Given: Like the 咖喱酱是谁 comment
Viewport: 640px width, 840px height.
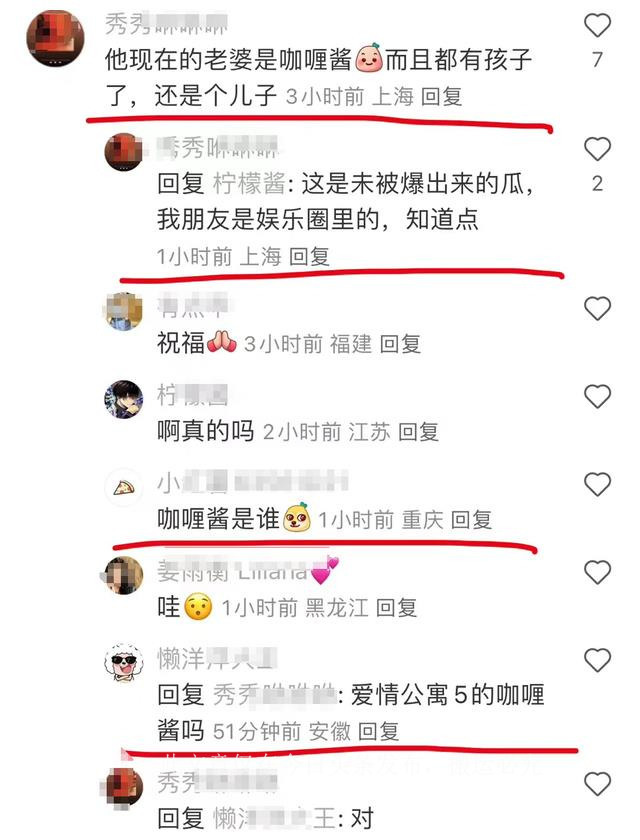Looking at the screenshot, I should 597,485.
